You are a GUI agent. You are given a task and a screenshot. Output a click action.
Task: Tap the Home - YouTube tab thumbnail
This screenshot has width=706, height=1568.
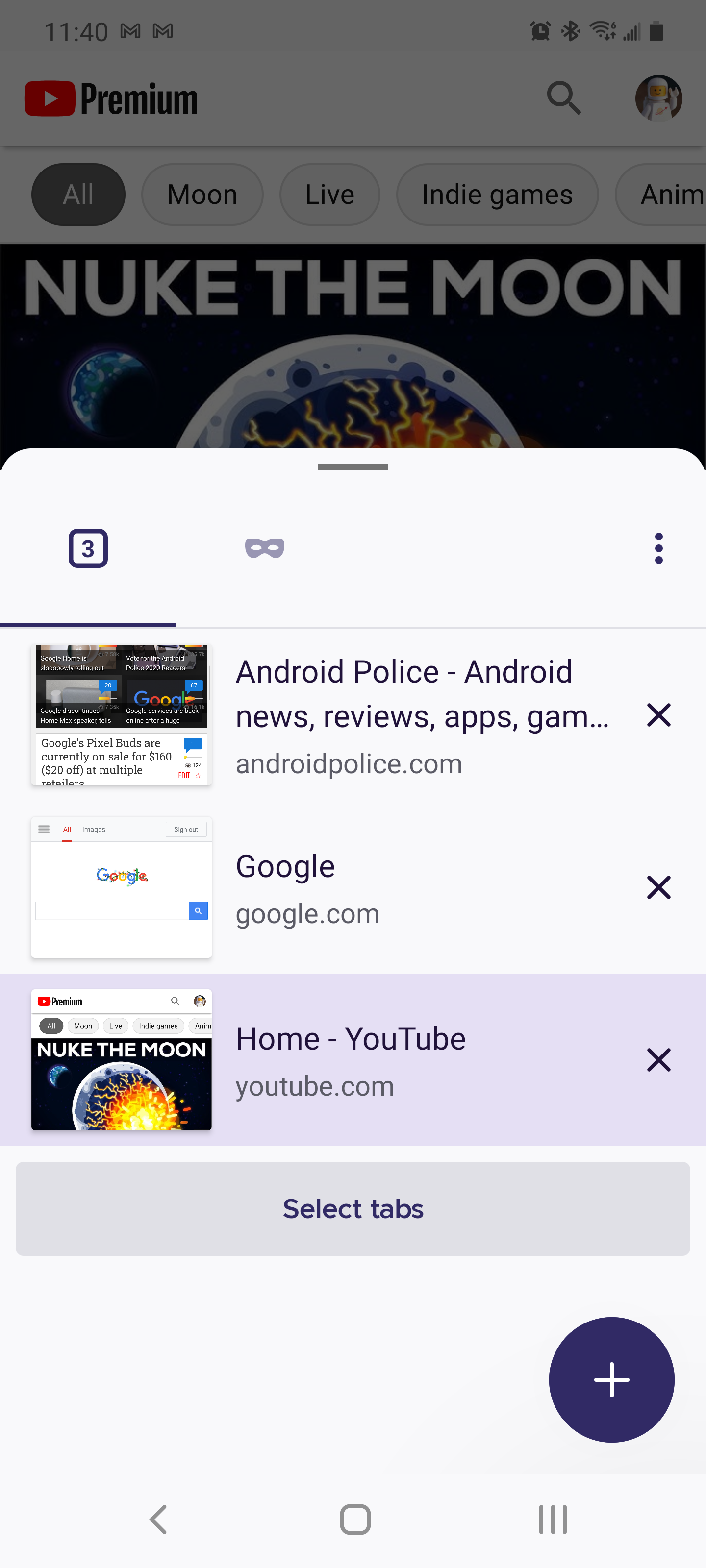(121, 1059)
